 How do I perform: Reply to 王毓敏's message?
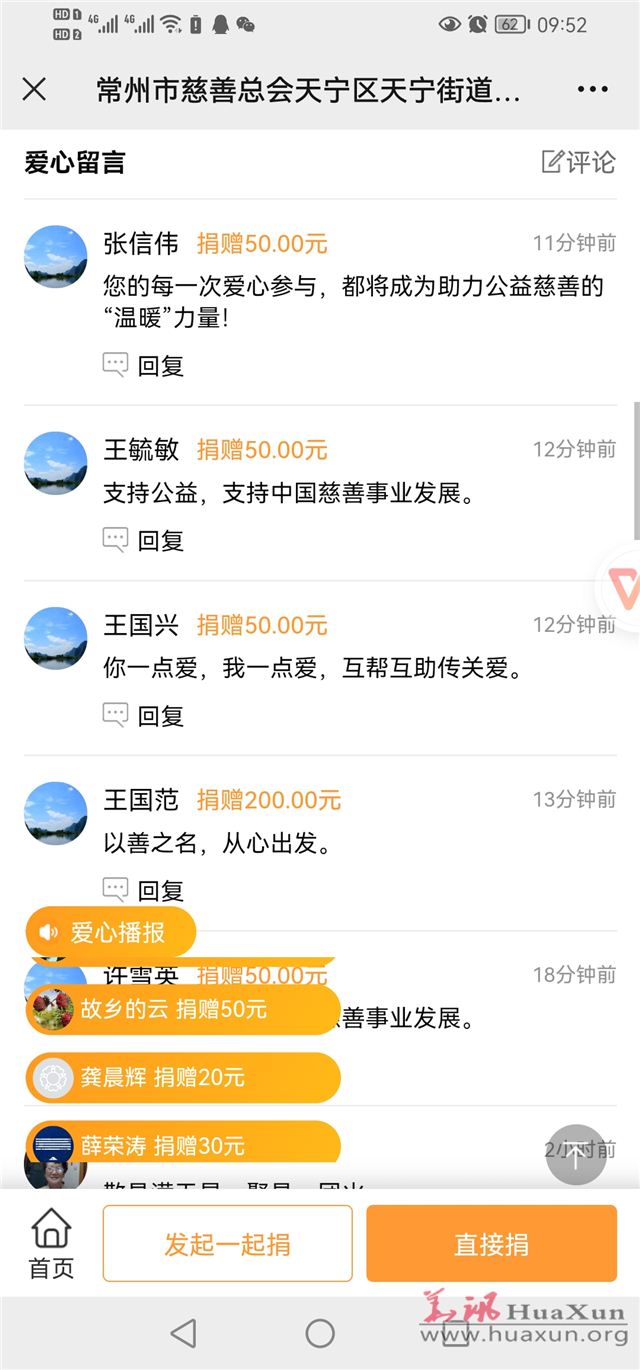click(144, 540)
